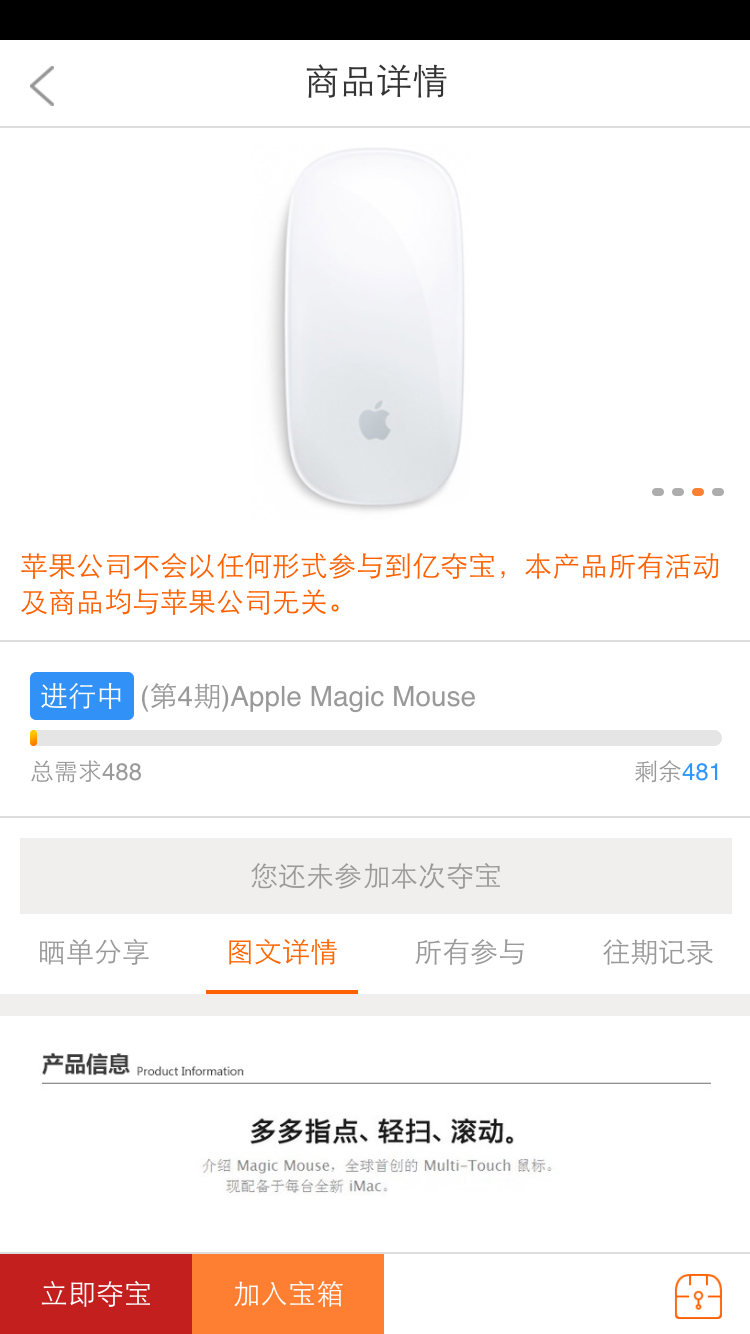750x1334 pixels.
Task: Select the highlighted third carousel dot
Action: pyautogui.click(x=698, y=492)
